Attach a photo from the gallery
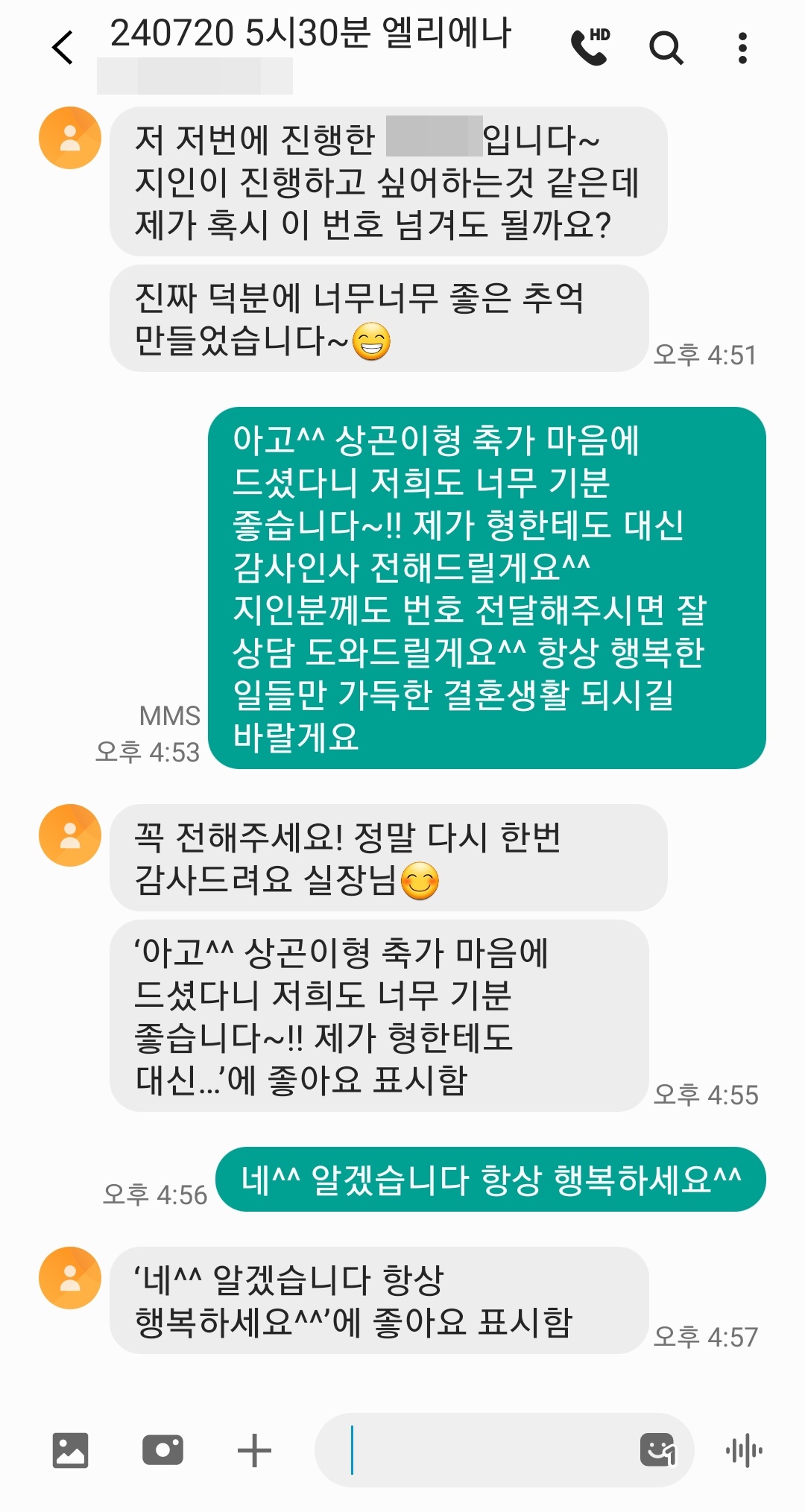Viewport: 805px width, 1512px height. (x=70, y=1450)
